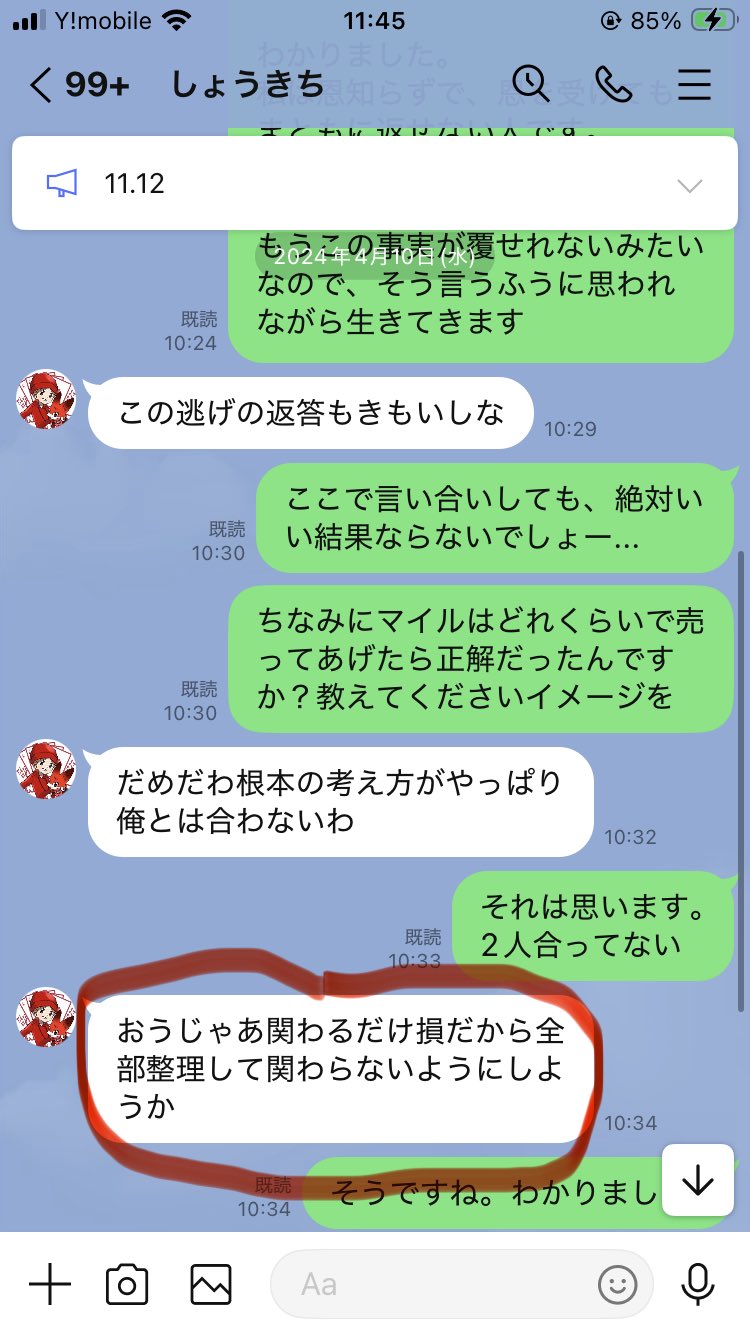
Task: Open the plus attachment menu
Action: pyautogui.click(x=48, y=1284)
